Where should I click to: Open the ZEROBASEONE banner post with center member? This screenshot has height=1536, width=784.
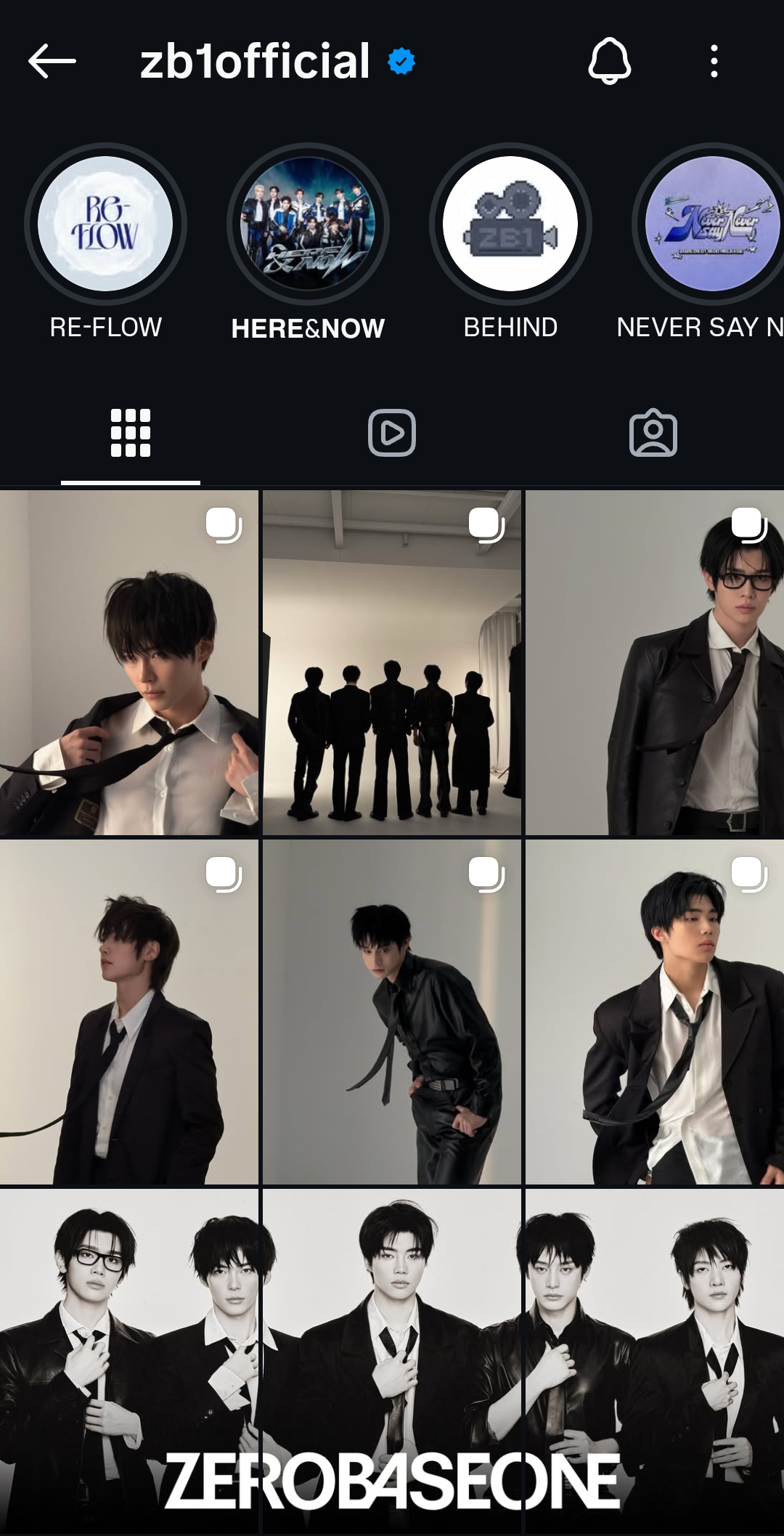392,1361
